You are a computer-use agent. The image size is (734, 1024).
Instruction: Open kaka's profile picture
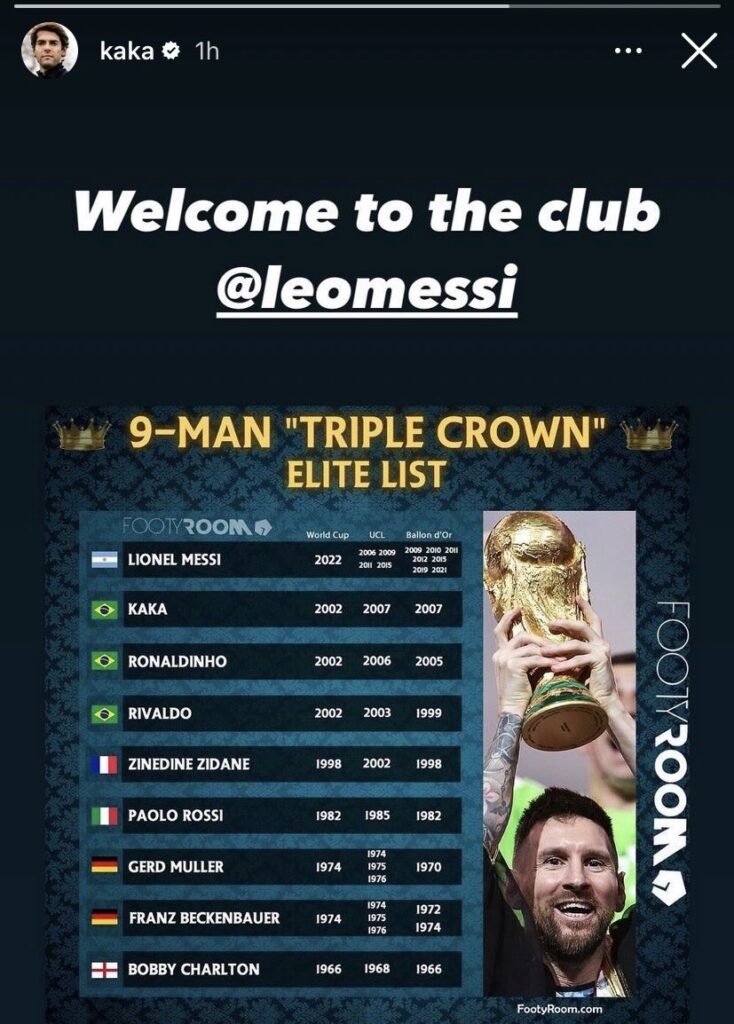coord(50,50)
